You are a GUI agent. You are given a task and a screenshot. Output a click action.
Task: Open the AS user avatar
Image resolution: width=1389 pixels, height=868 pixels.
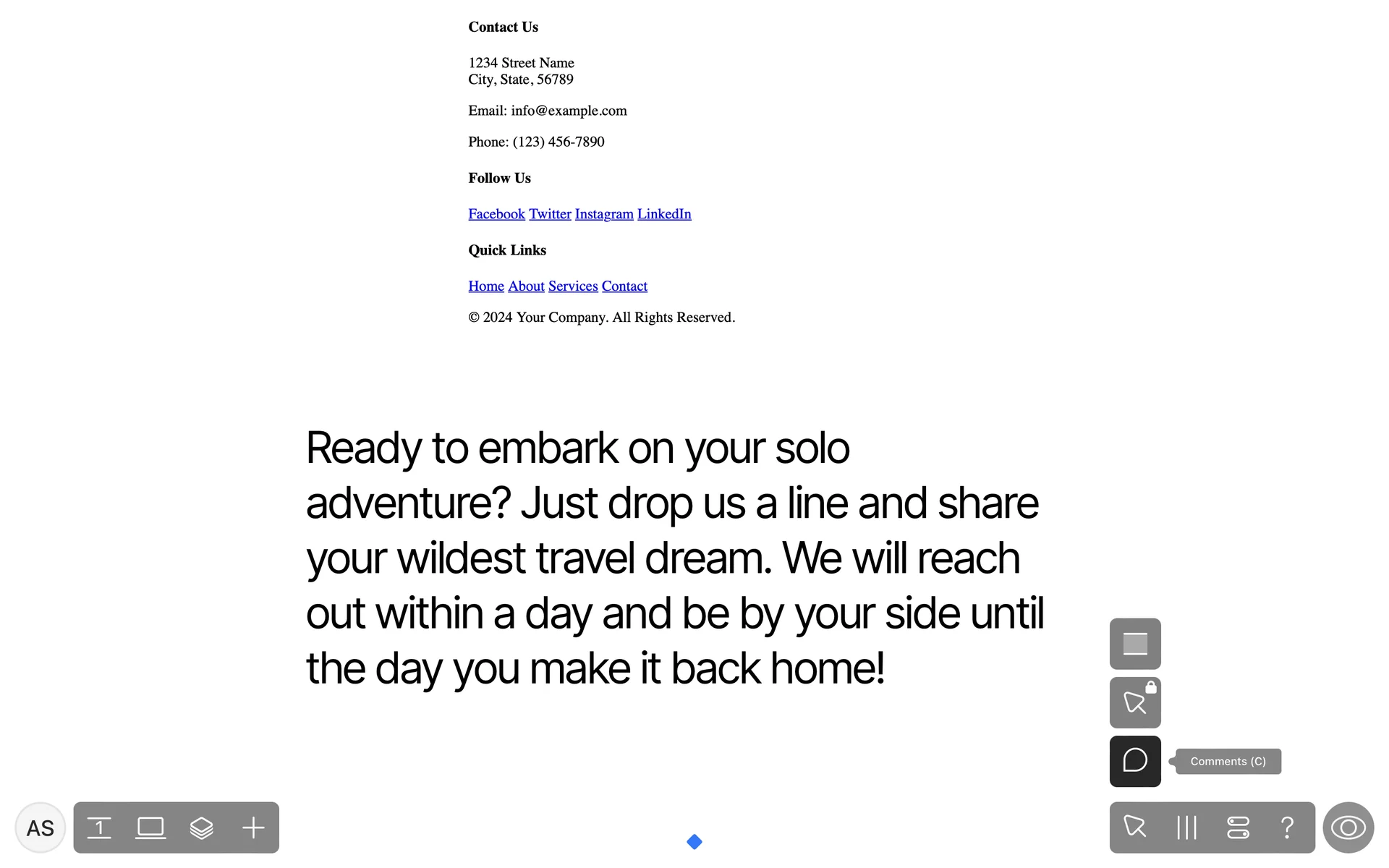41,827
